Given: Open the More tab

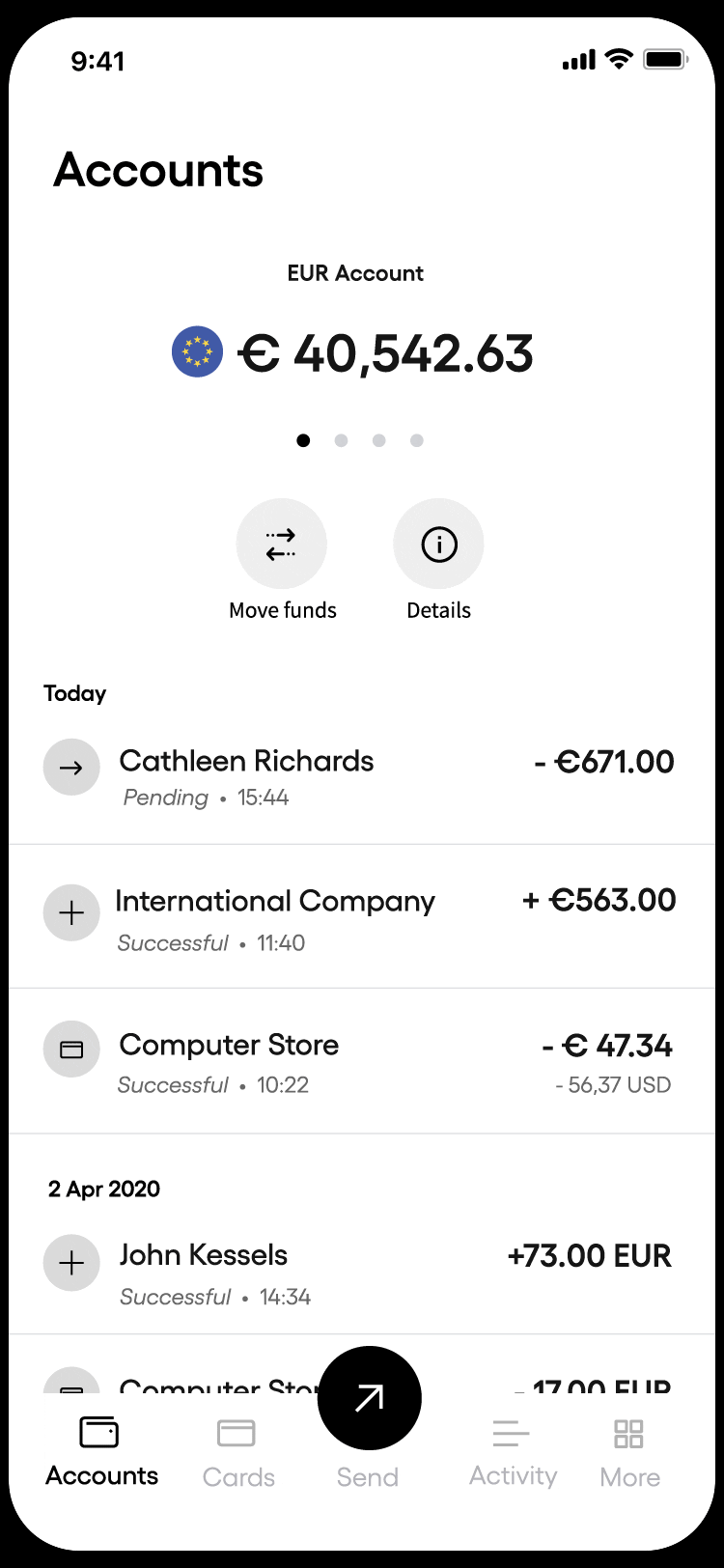Looking at the screenshot, I should [629, 1452].
